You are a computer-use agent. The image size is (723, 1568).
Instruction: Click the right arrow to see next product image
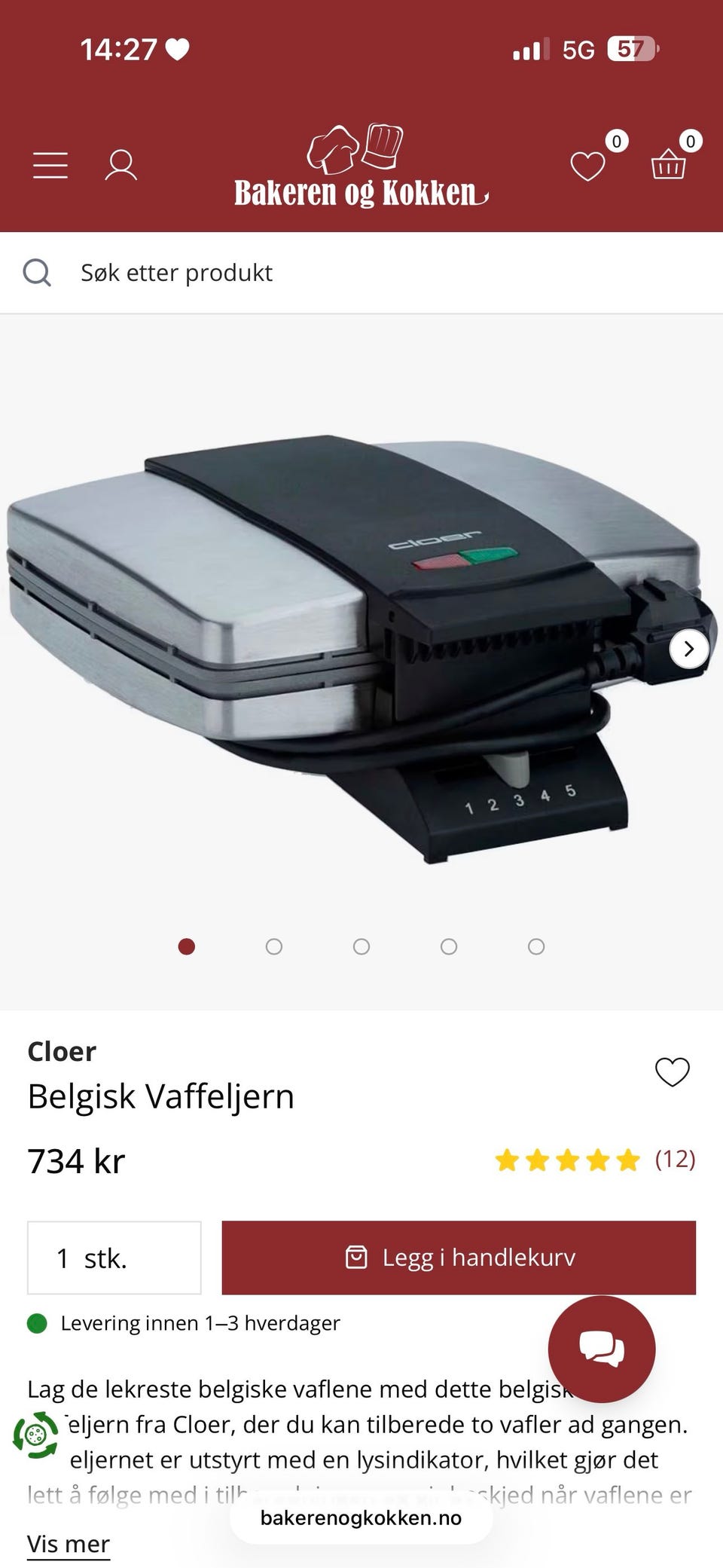[x=688, y=649]
